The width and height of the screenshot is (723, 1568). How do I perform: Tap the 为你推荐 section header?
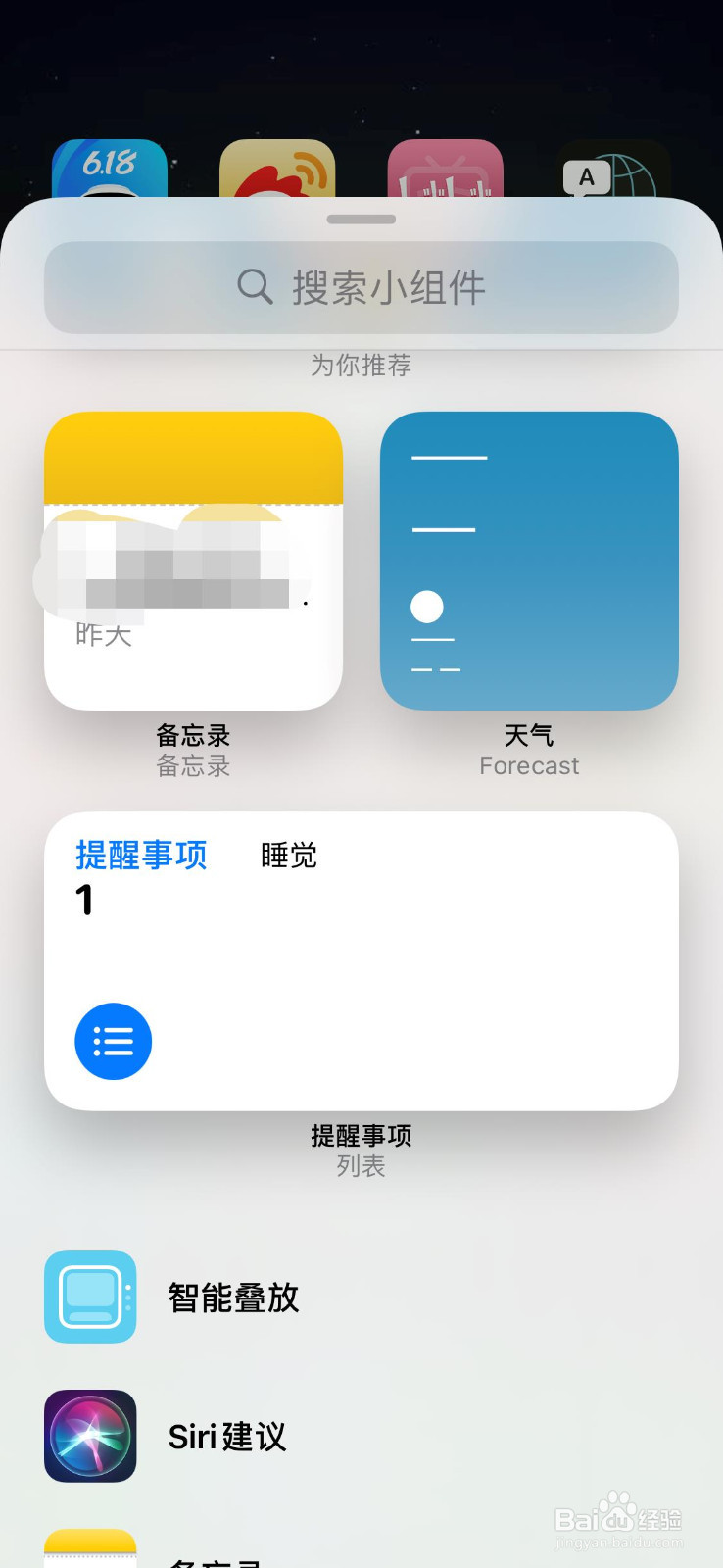pyautogui.click(x=361, y=365)
